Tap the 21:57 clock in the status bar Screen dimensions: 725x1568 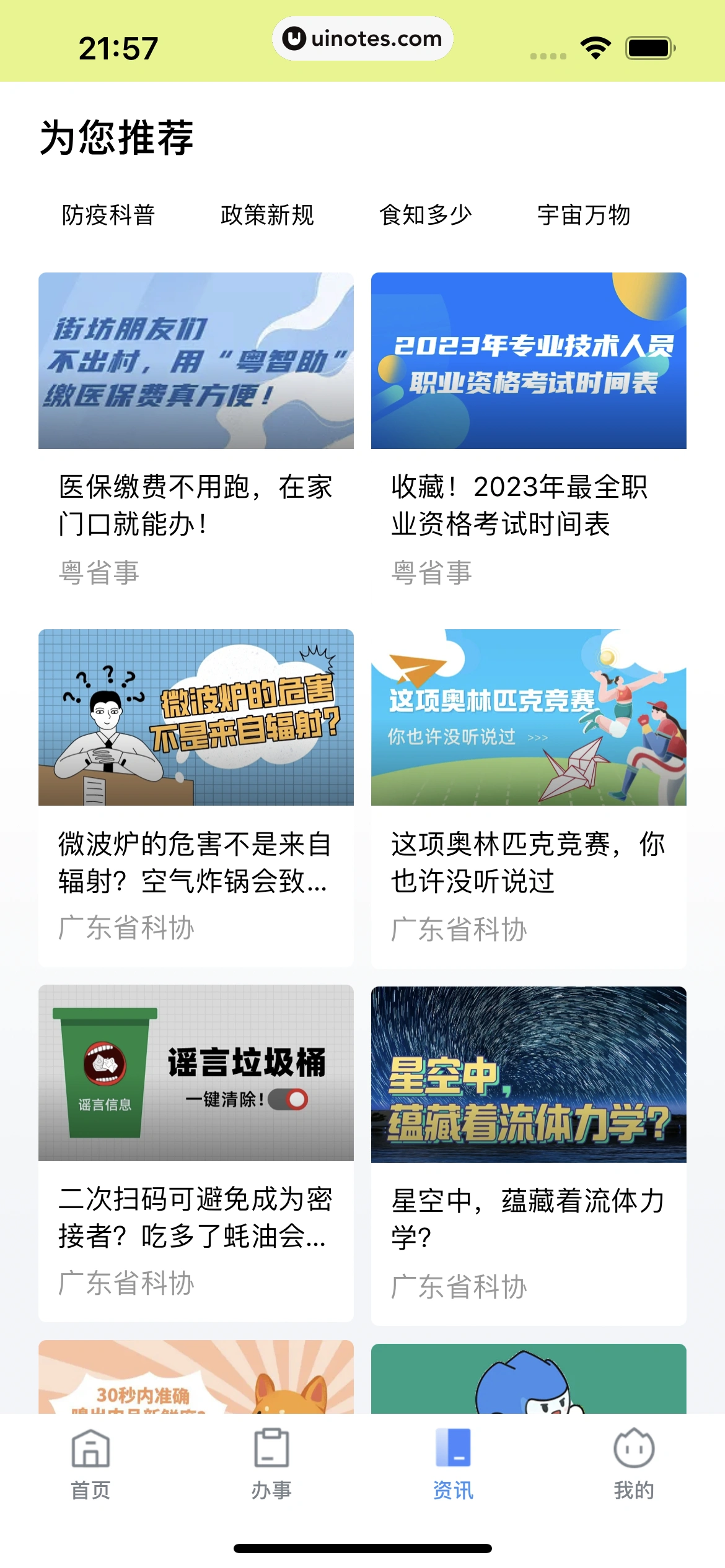(118, 45)
